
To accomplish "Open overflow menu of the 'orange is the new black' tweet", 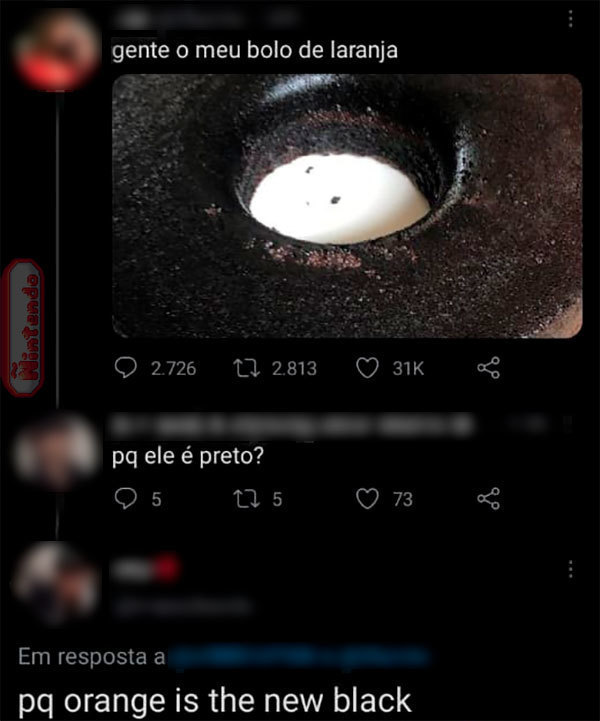I will click(x=571, y=569).
